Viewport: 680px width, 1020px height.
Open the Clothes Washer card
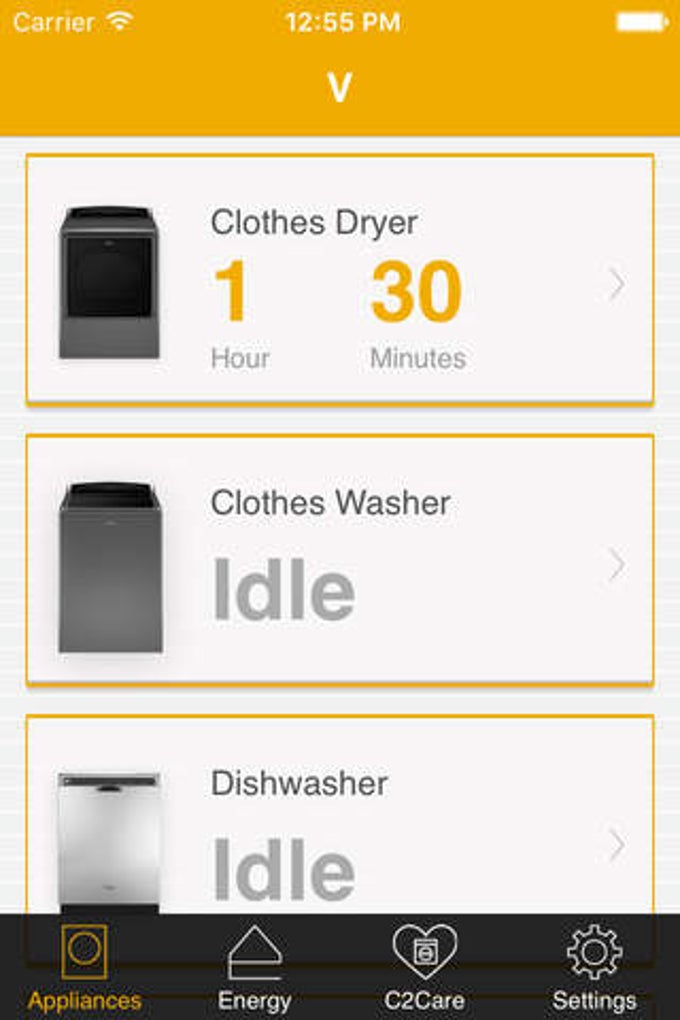340,560
